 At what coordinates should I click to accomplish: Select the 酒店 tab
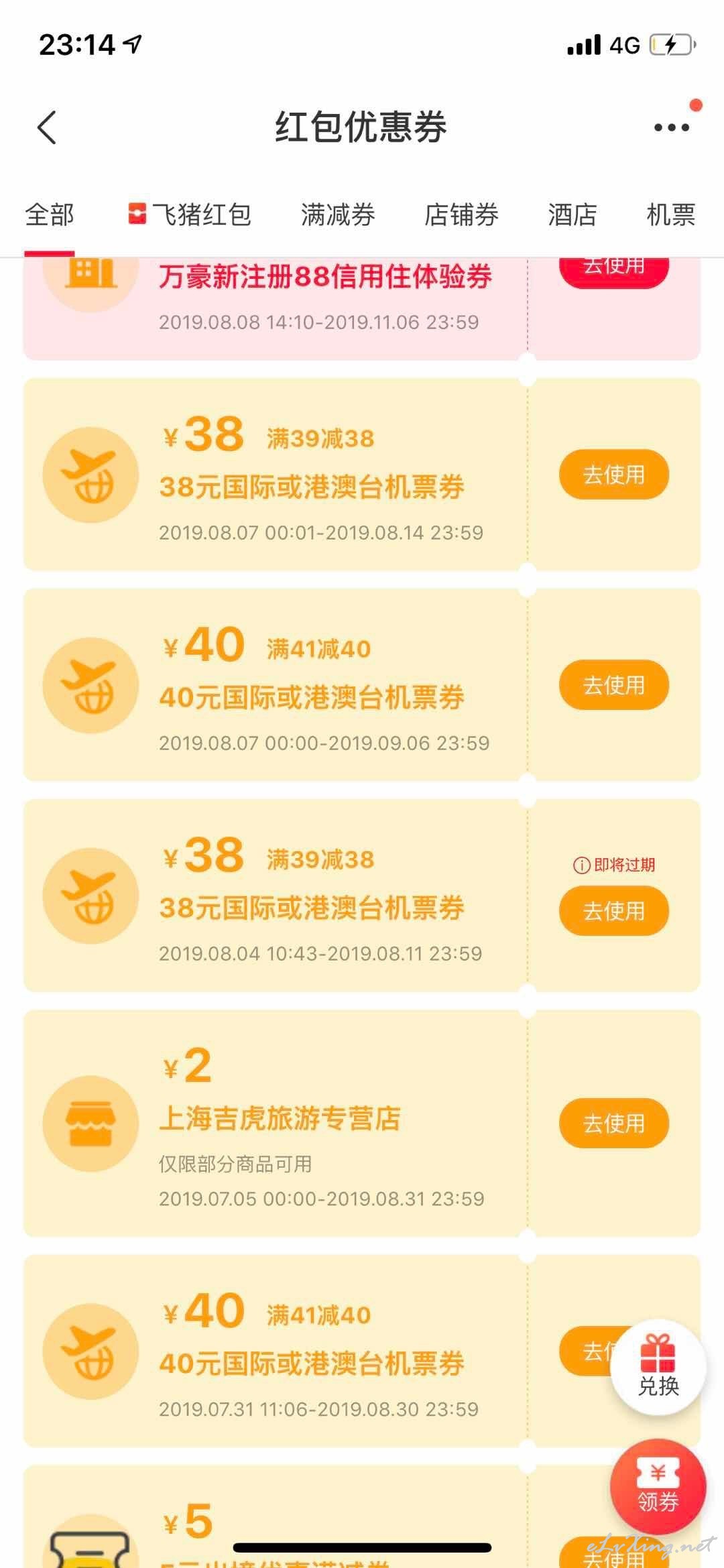pyautogui.click(x=572, y=215)
